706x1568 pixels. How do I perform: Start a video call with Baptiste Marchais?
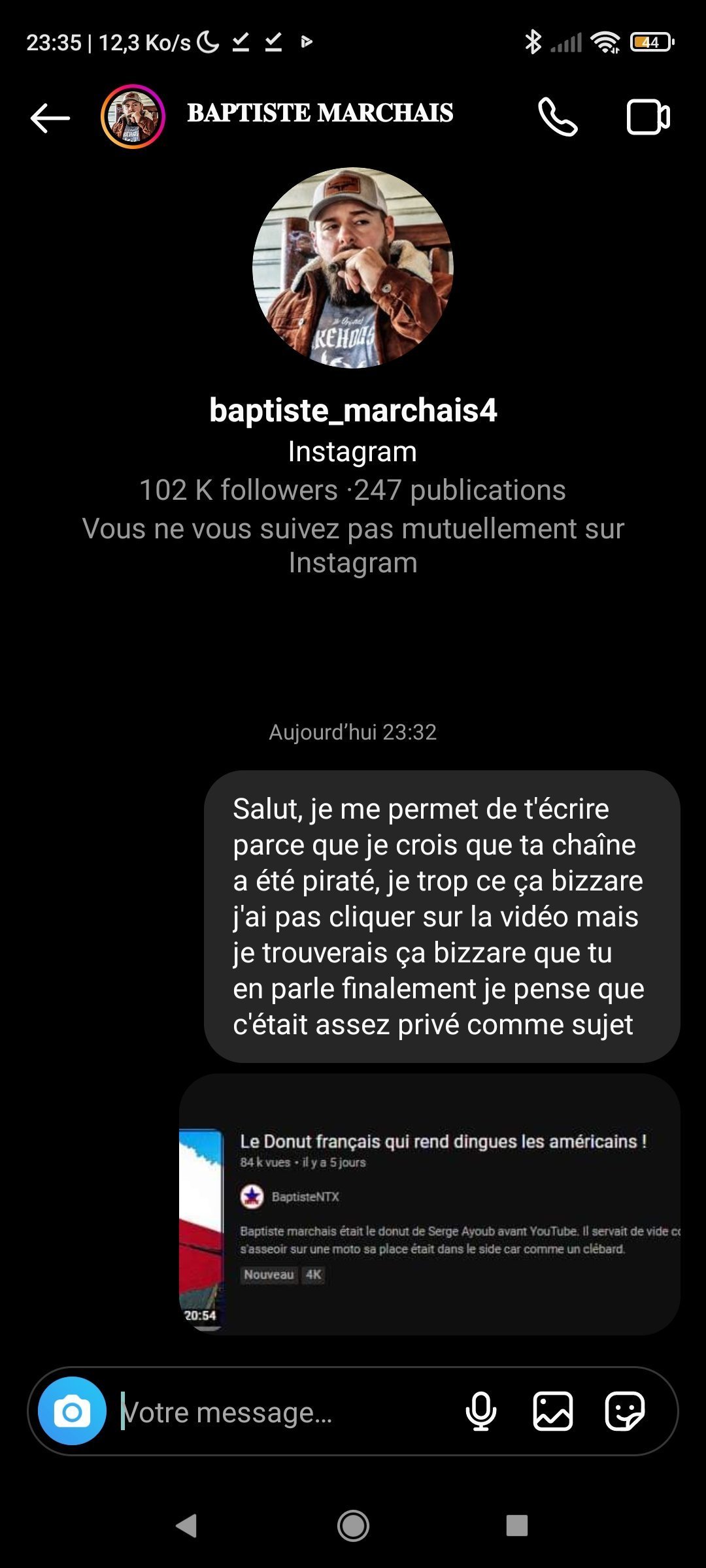(x=648, y=118)
